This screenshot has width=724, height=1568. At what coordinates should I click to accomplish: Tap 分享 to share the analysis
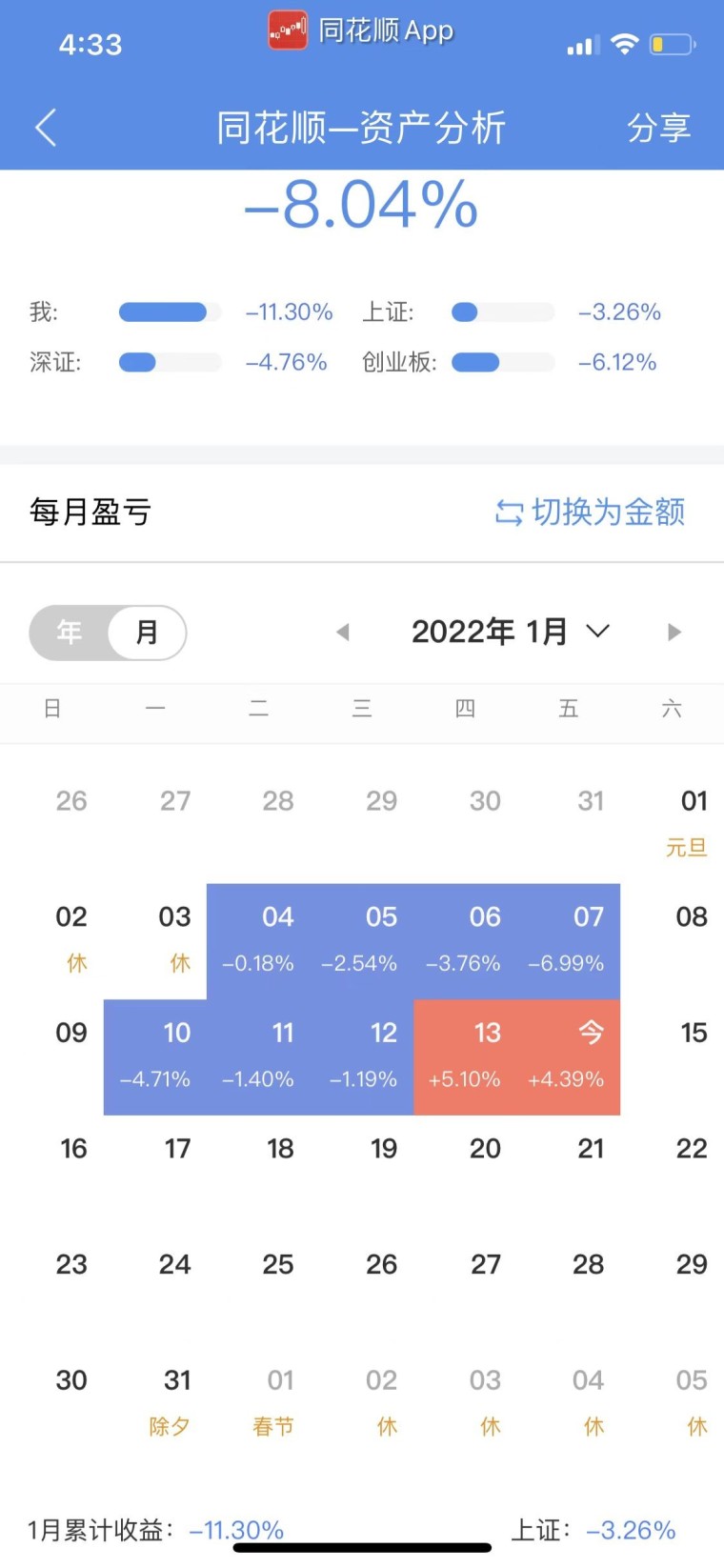658,127
